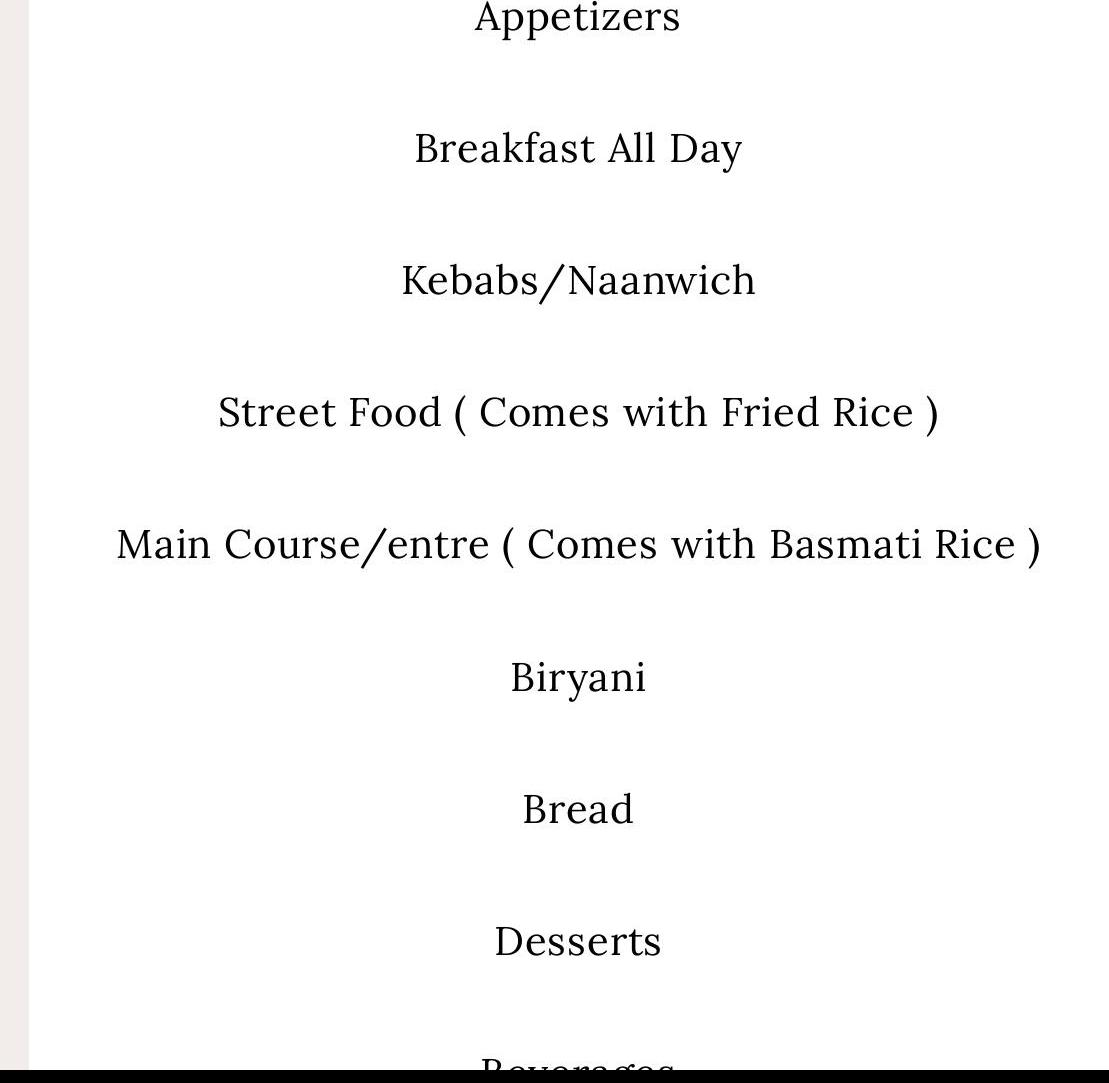Screen dimensions: 1109x1083
Task: Jump to Desserts category
Action: coord(578,942)
